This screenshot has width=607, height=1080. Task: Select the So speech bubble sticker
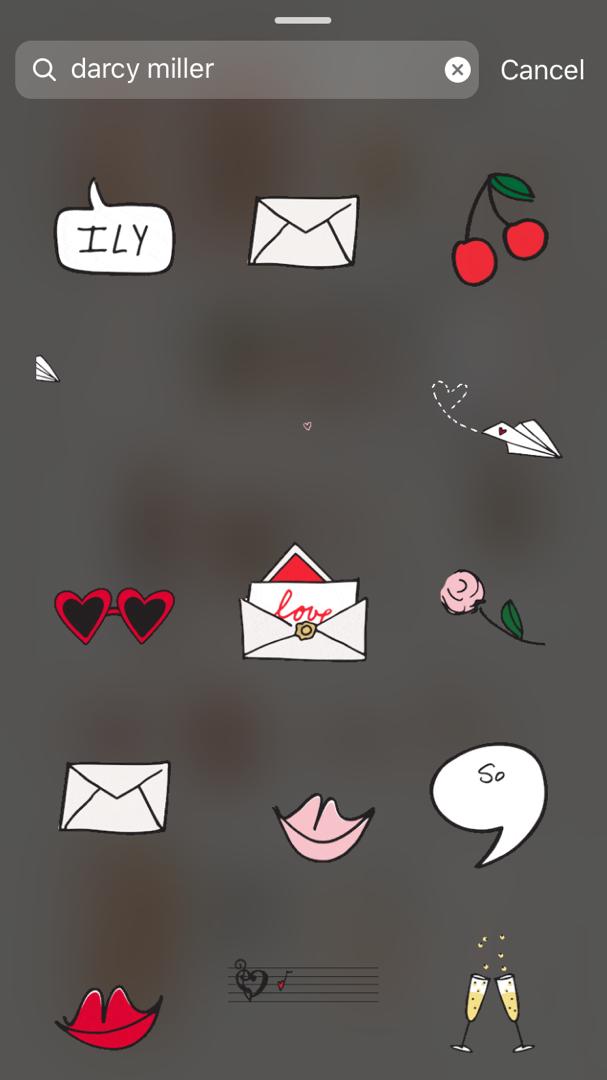pyautogui.click(x=489, y=800)
